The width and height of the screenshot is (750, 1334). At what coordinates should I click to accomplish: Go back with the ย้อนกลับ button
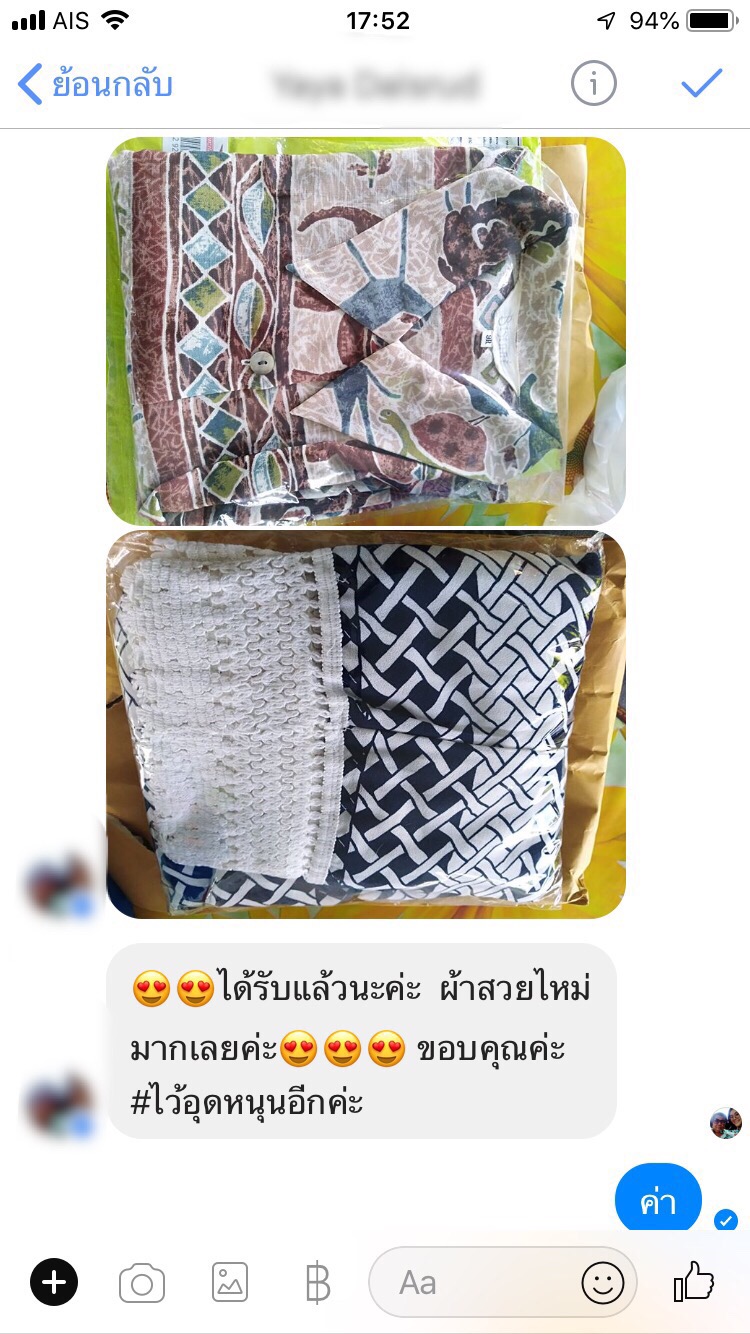pyautogui.click(x=96, y=85)
